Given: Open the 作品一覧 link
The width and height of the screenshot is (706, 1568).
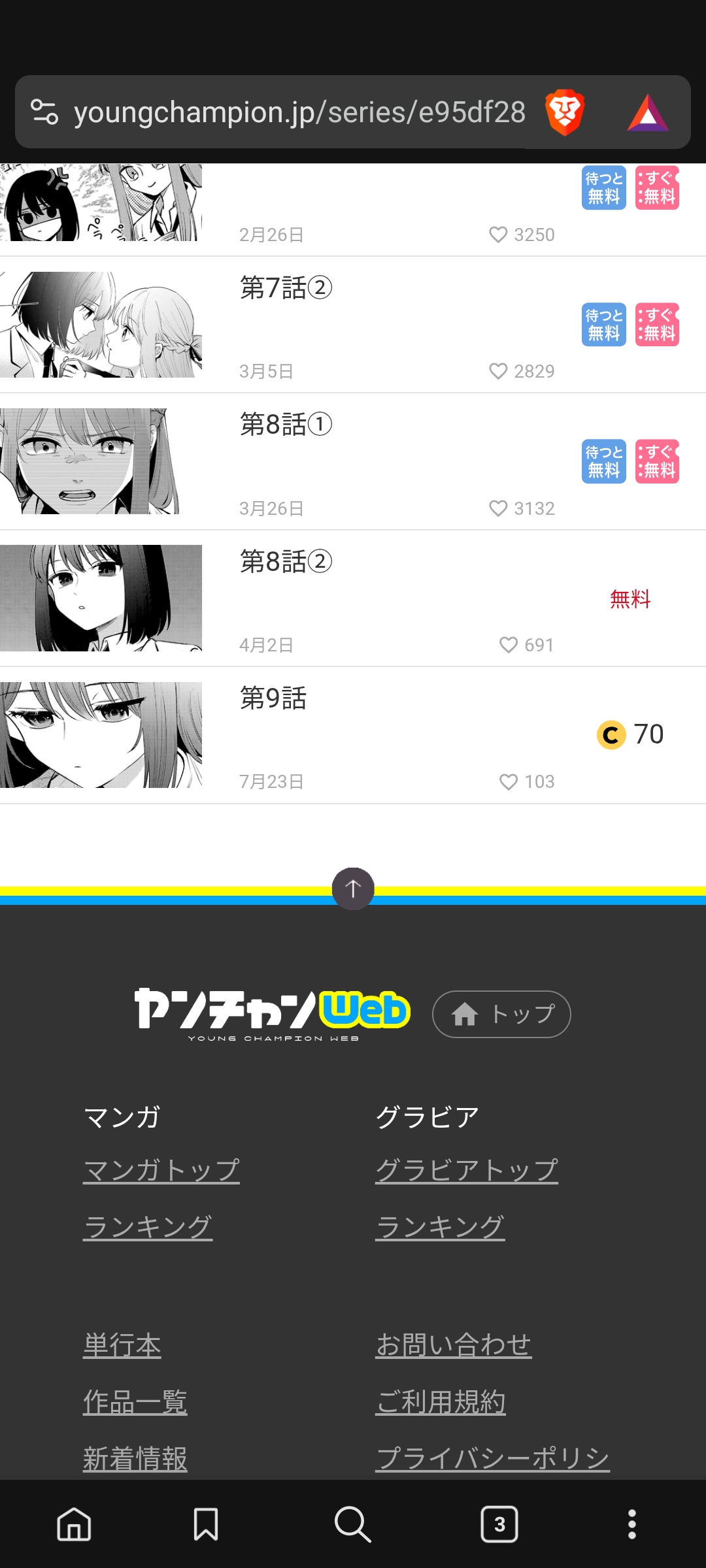Looking at the screenshot, I should pos(135,1402).
